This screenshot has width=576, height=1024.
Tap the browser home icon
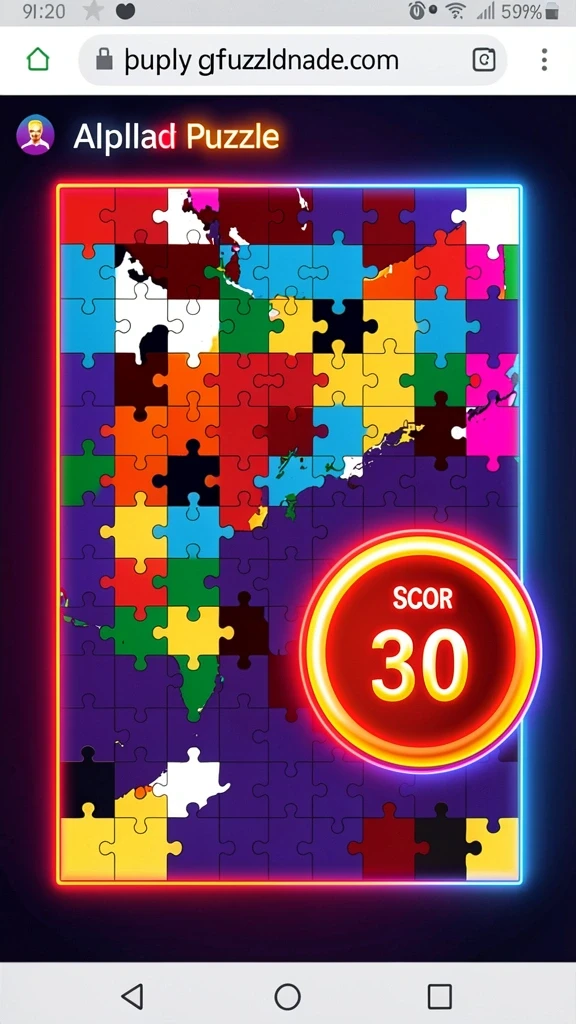38,60
